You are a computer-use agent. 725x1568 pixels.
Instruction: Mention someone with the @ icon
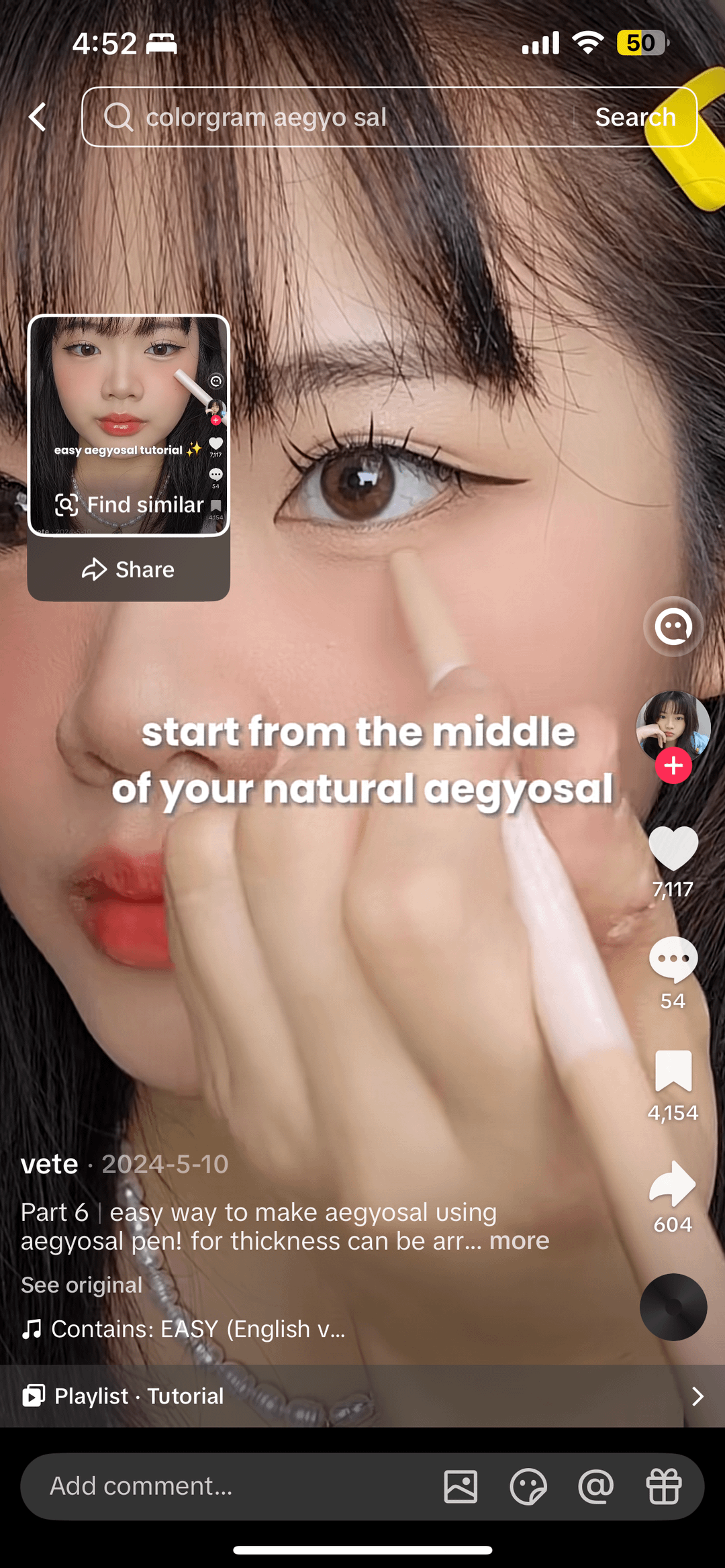[596, 1486]
